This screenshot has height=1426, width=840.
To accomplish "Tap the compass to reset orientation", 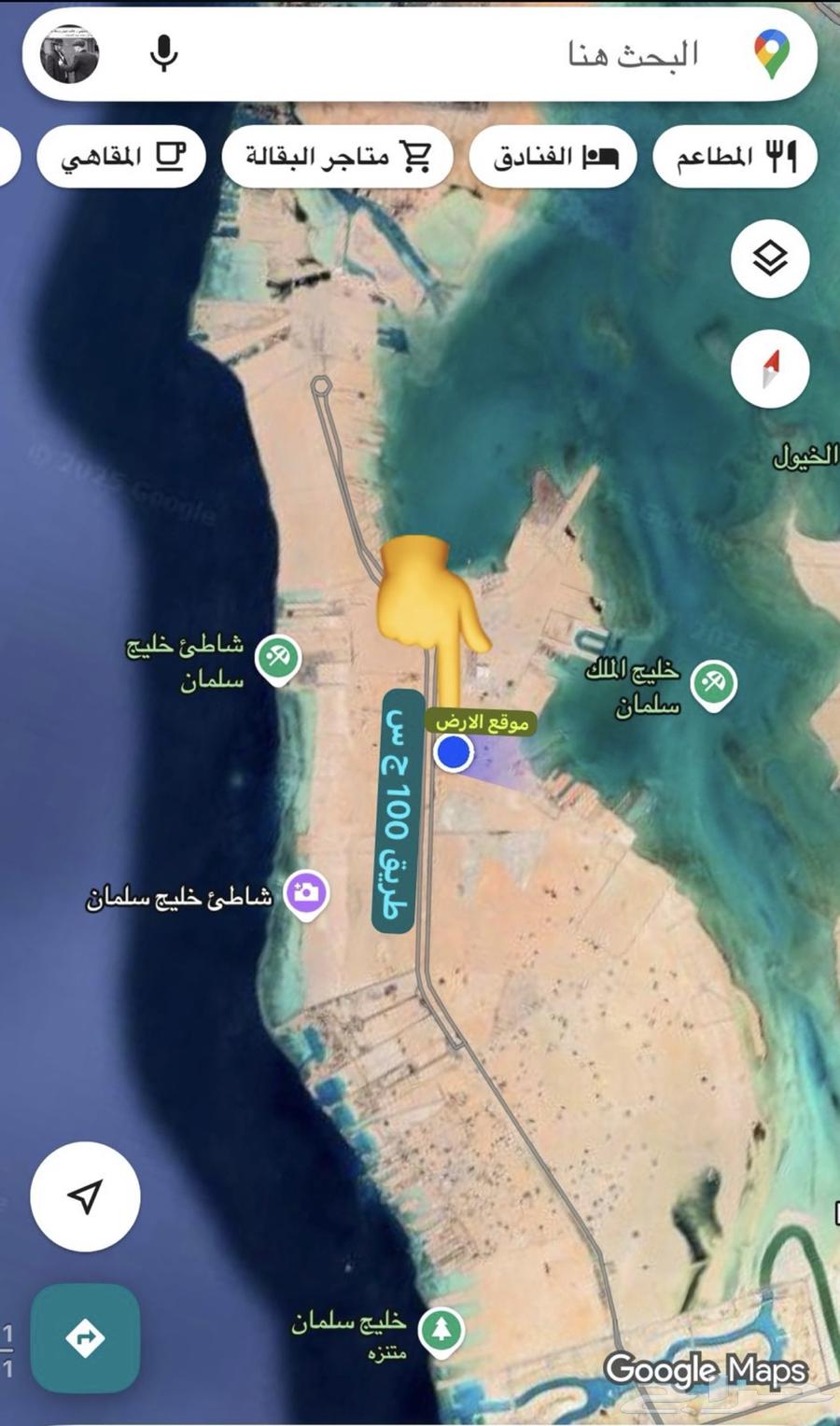I will point(770,370).
